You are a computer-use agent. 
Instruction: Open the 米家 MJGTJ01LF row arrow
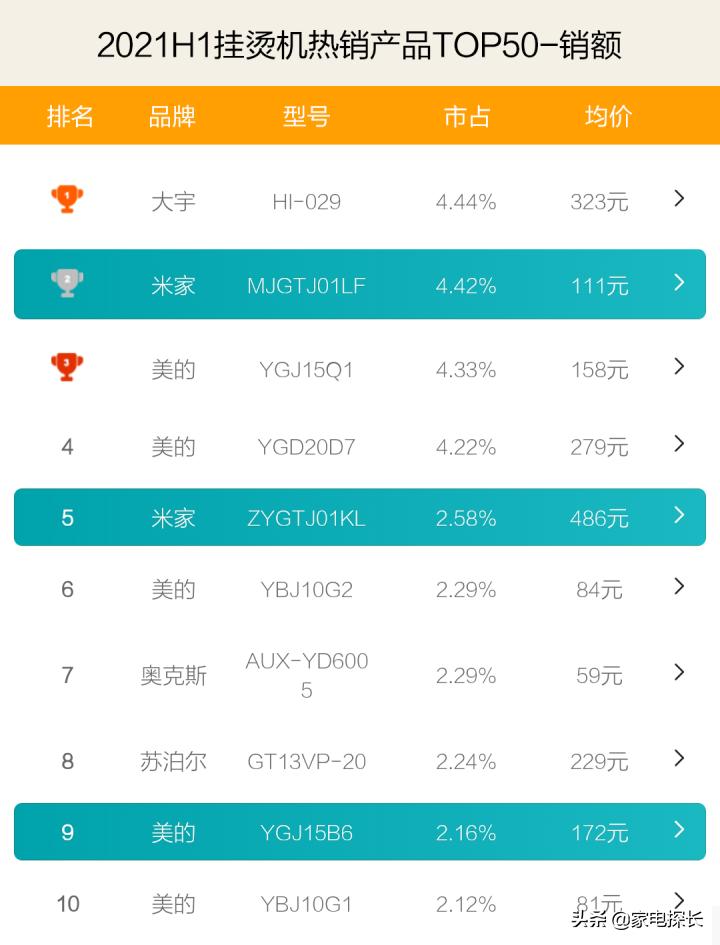click(x=678, y=284)
